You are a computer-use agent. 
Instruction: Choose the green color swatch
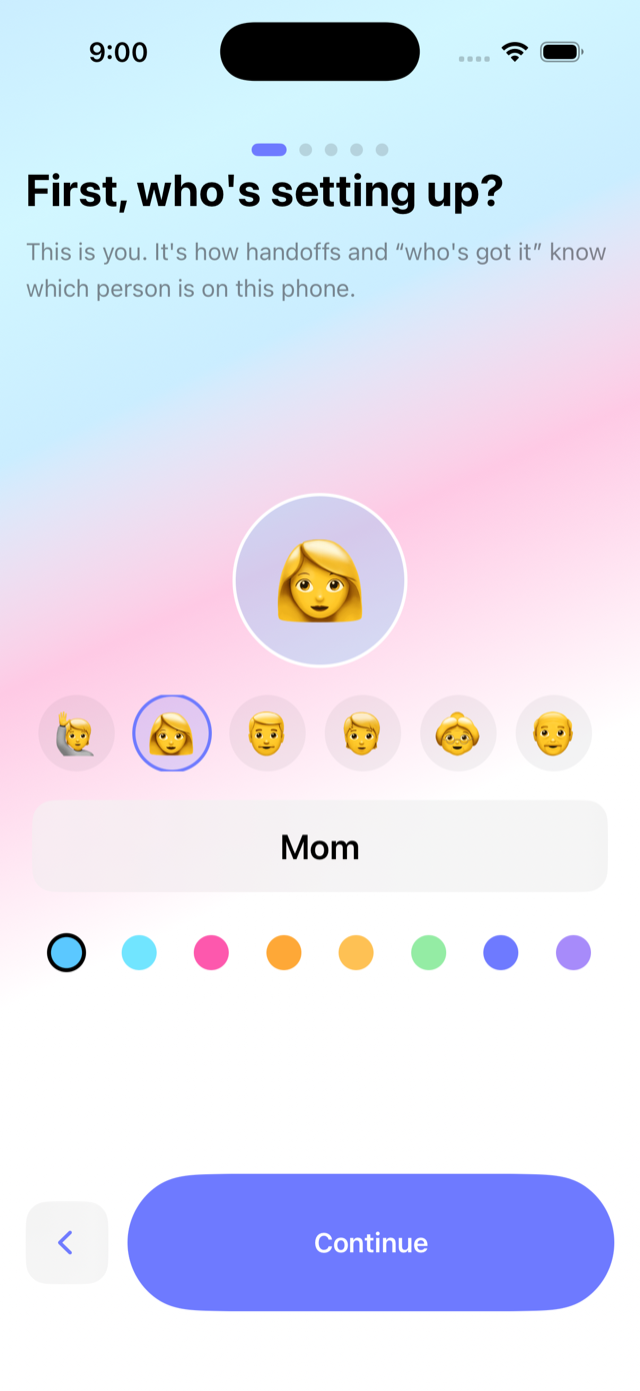pos(429,953)
